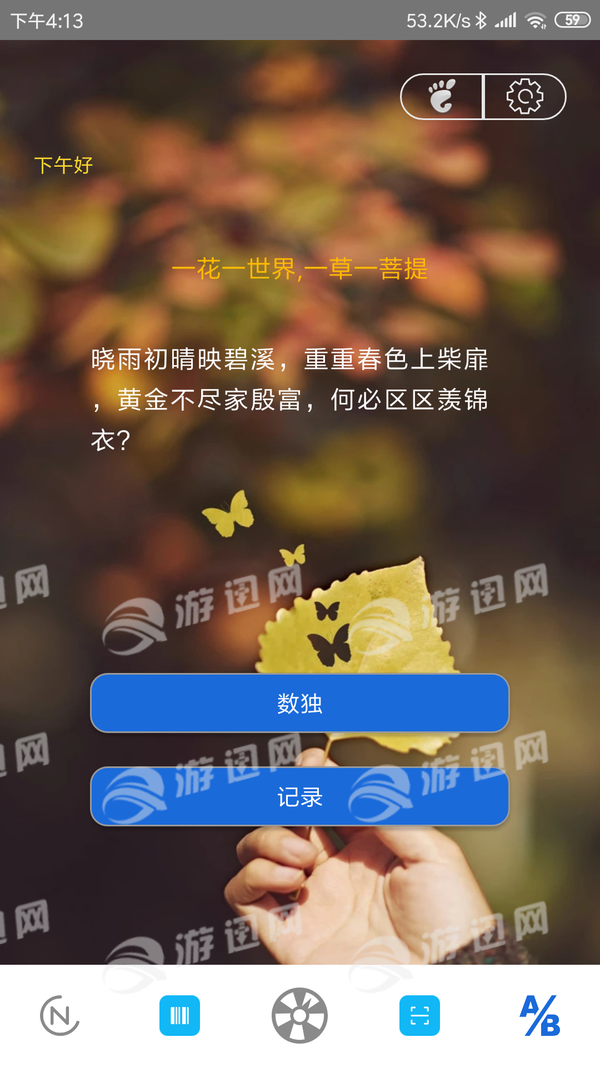This screenshot has height=1067, width=600.
Task: Start the 数独 game
Action: (x=300, y=703)
